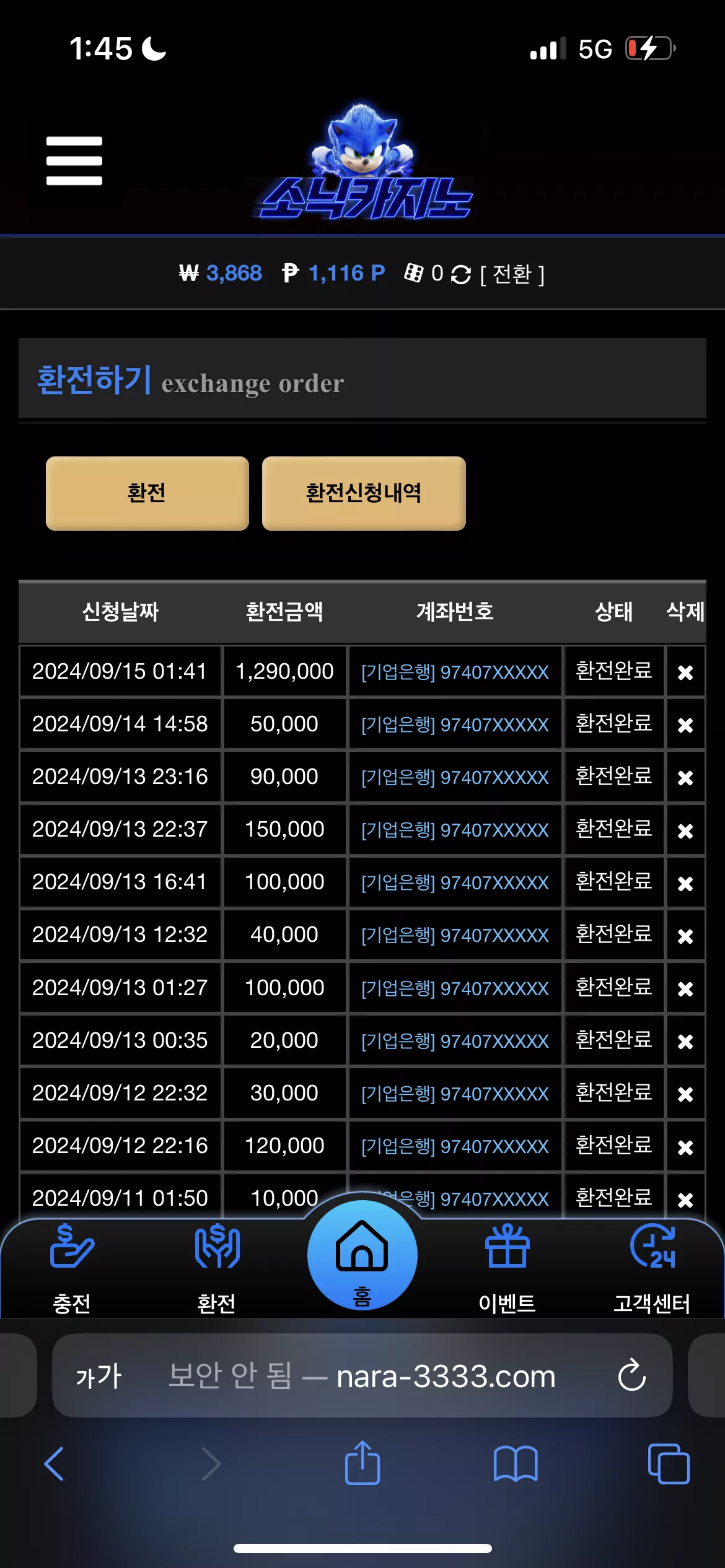
Task: Open the hamburger drawer menu
Action: [x=74, y=161]
